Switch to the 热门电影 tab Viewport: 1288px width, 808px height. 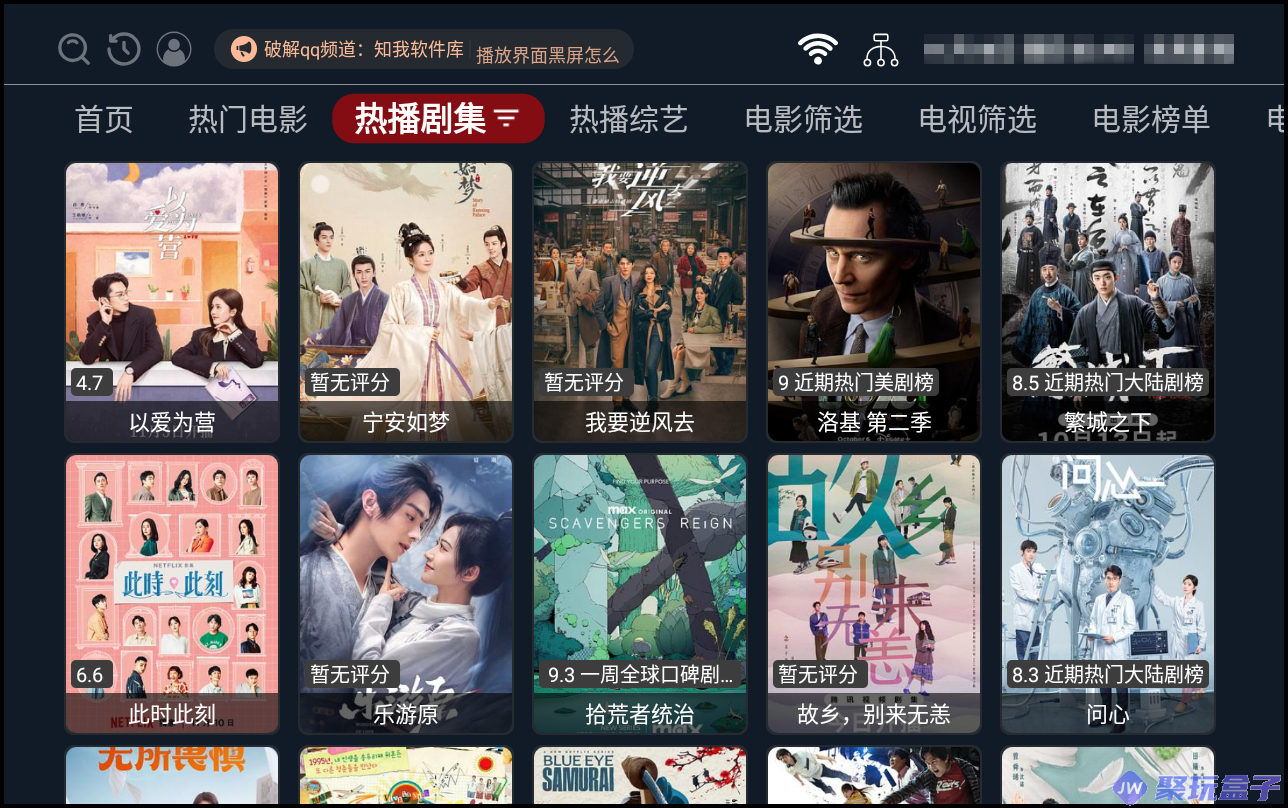click(x=248, y=120)
